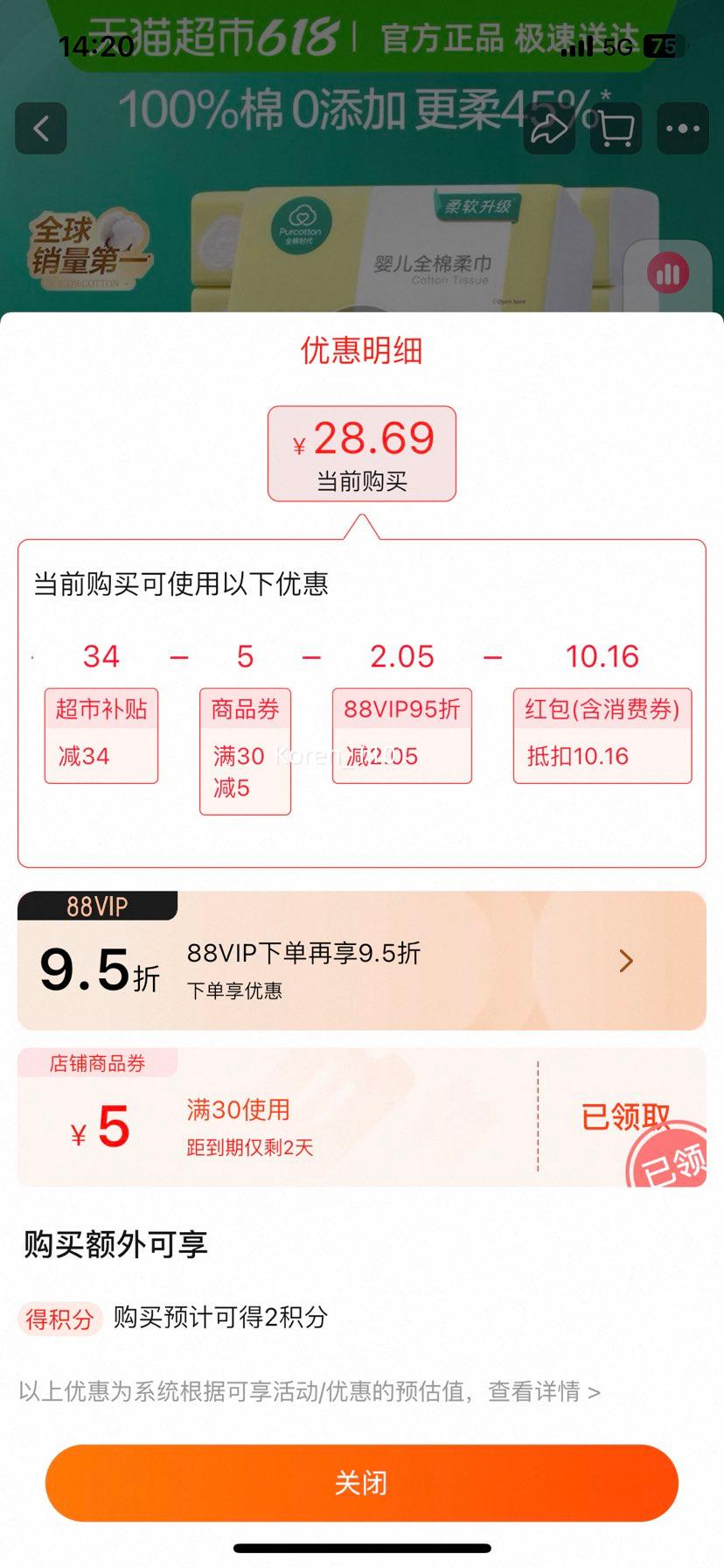
Task: Open the 88VIP 9.5折 offer
Action: click(x=361, y=961)
